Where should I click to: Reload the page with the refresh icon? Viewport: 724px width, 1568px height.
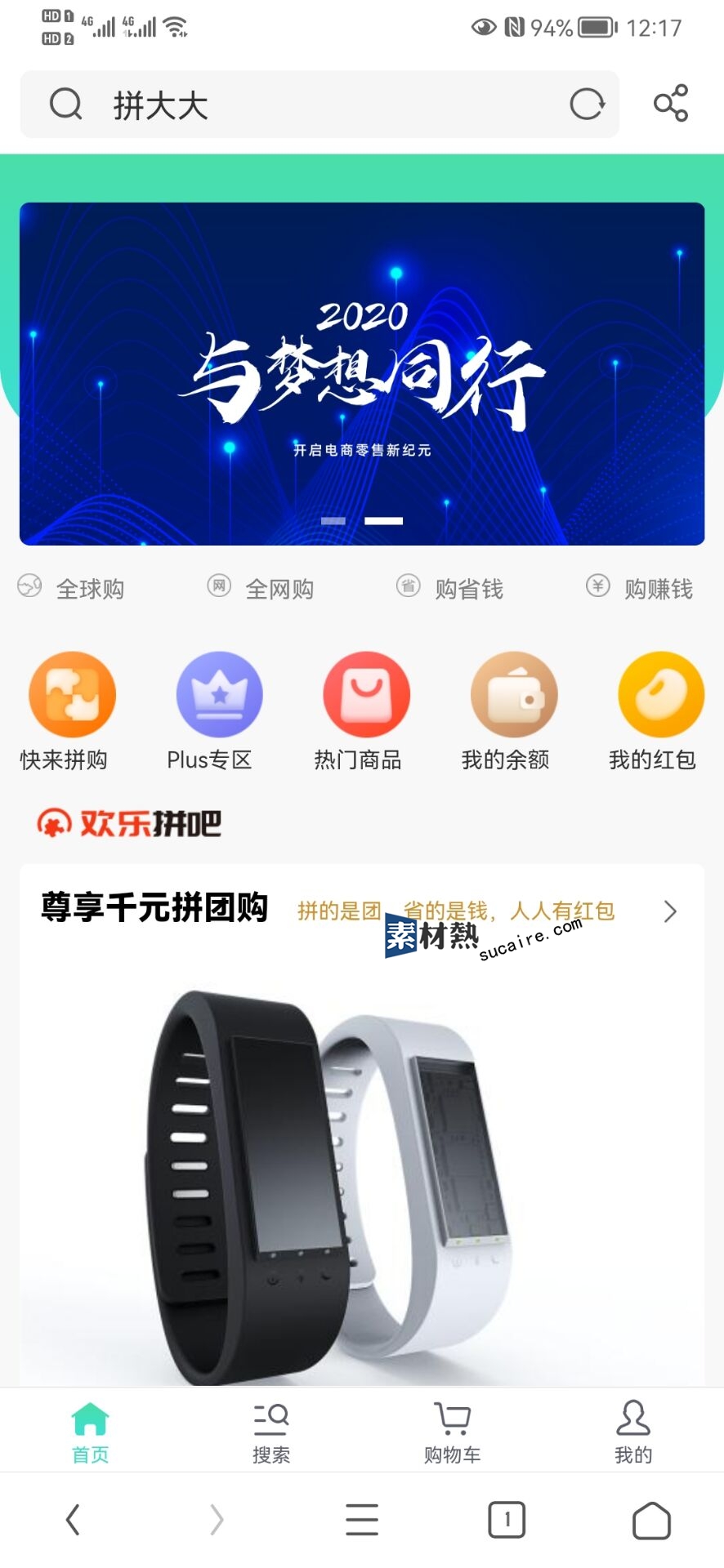[587, 105]
